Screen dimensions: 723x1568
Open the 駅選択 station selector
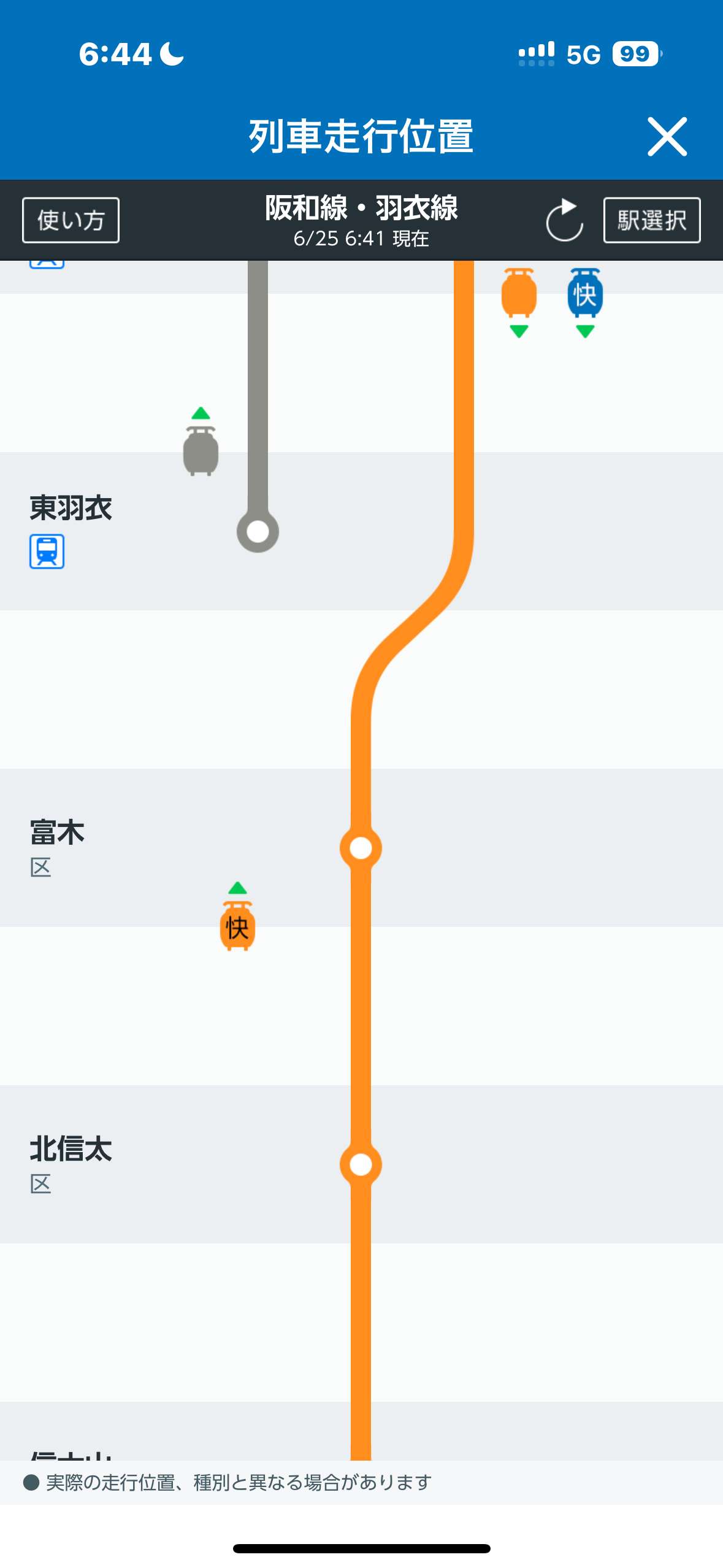(x=652, y=220)
